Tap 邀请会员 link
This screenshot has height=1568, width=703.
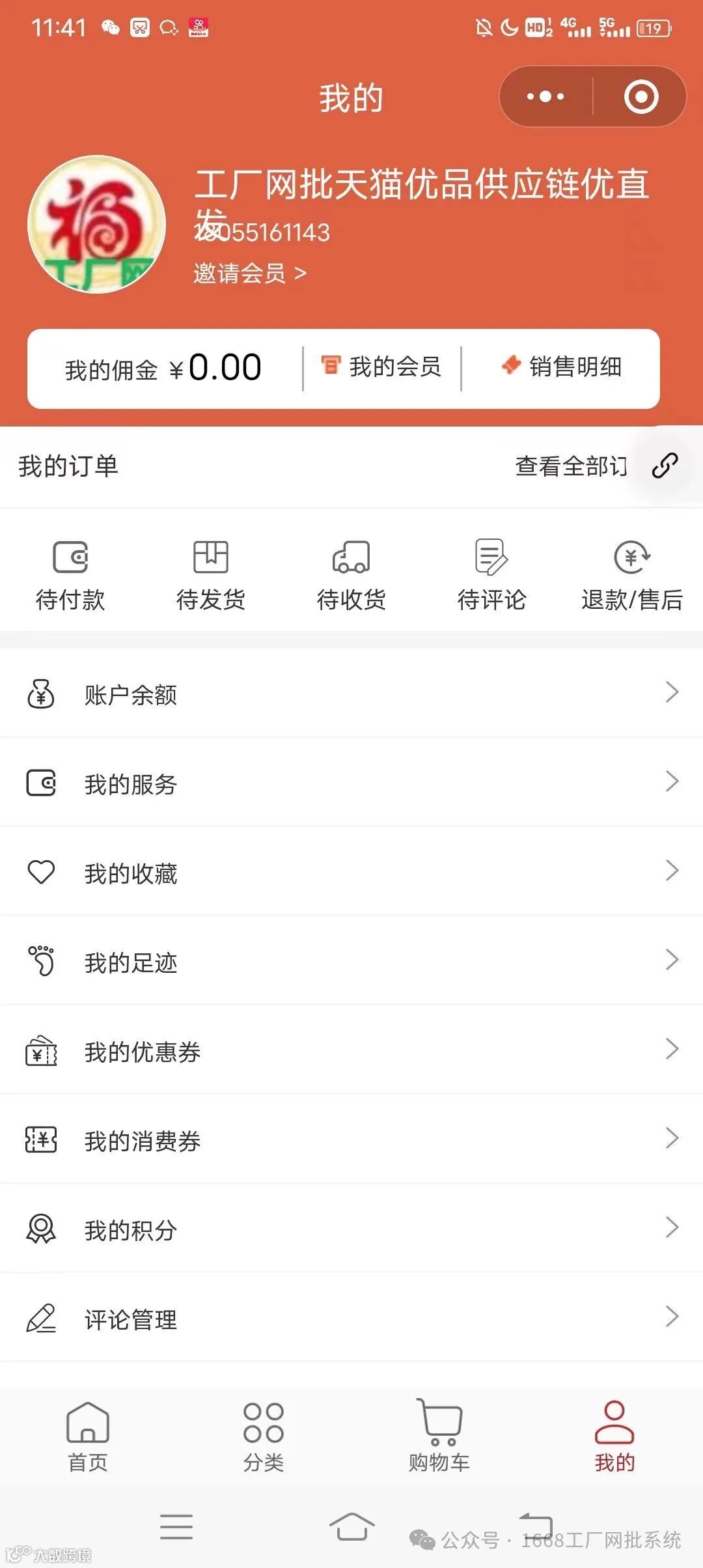(x=249, y=273)
